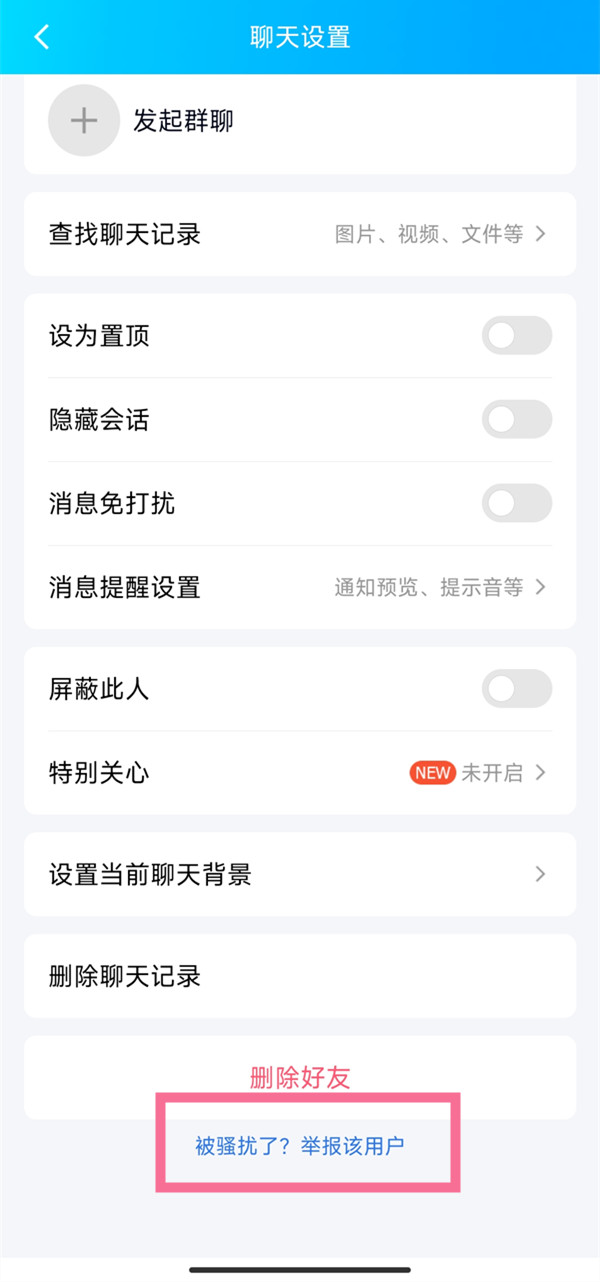Tap the 删除好友 button
This screenshot has width=600, height=1282.
[300, 1077]
